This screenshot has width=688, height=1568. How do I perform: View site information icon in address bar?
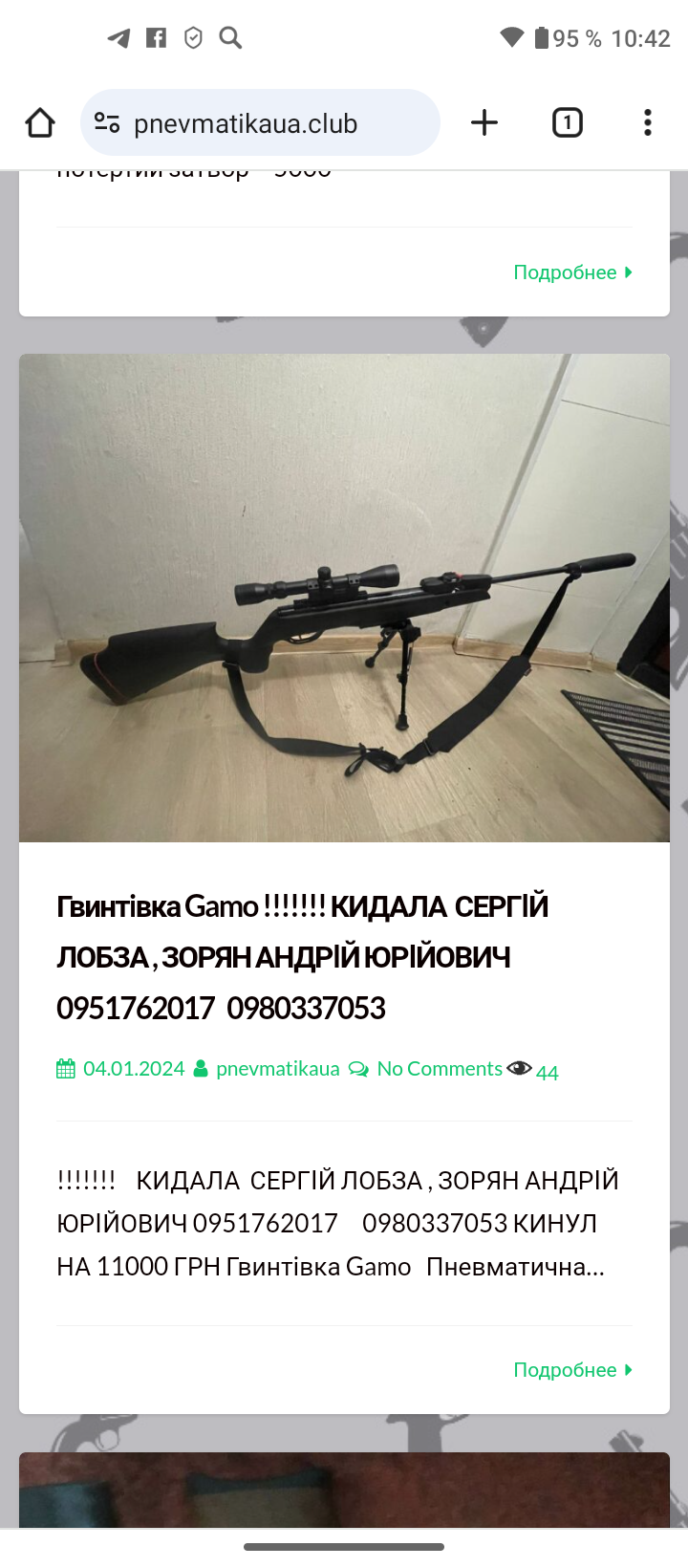[107, 122]
